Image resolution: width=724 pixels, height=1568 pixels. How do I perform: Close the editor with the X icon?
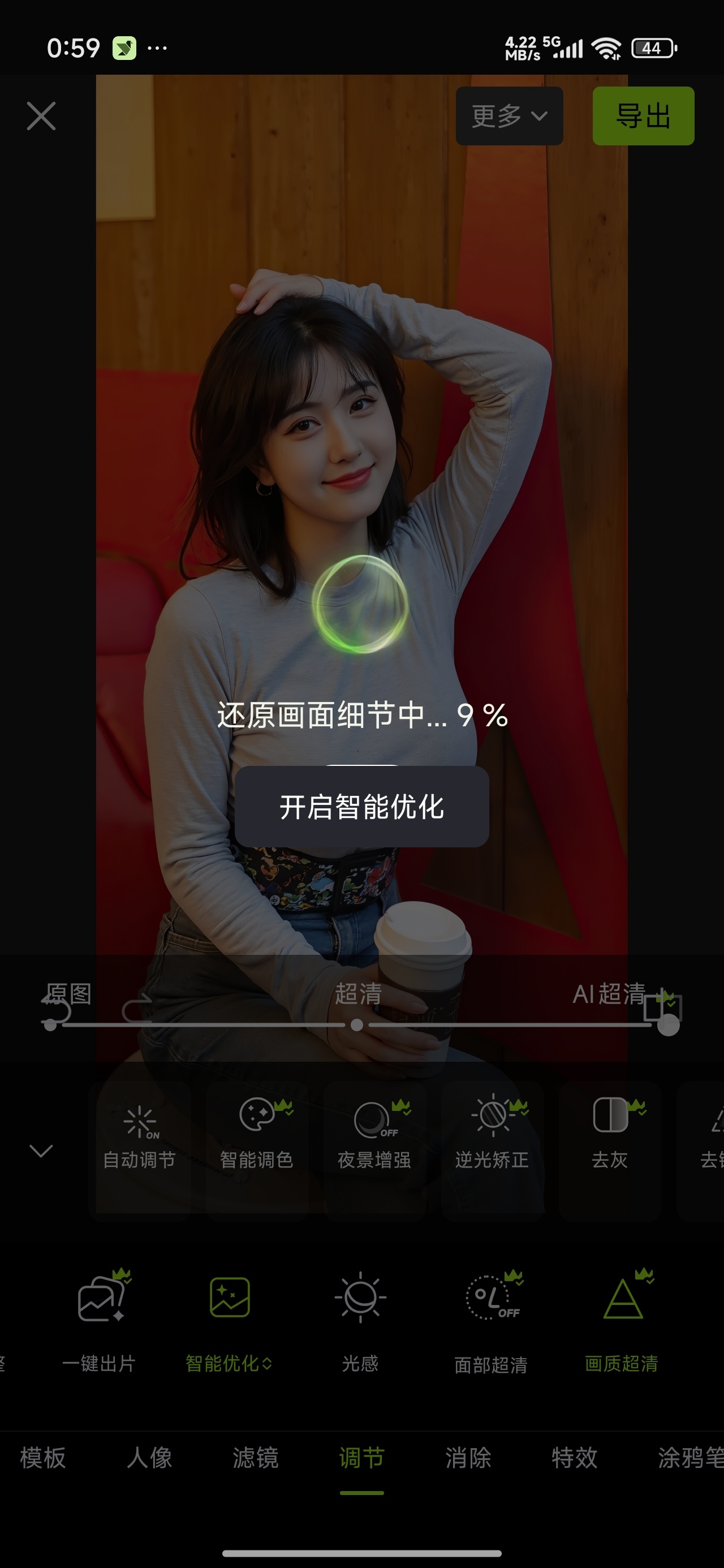[41, 115]
